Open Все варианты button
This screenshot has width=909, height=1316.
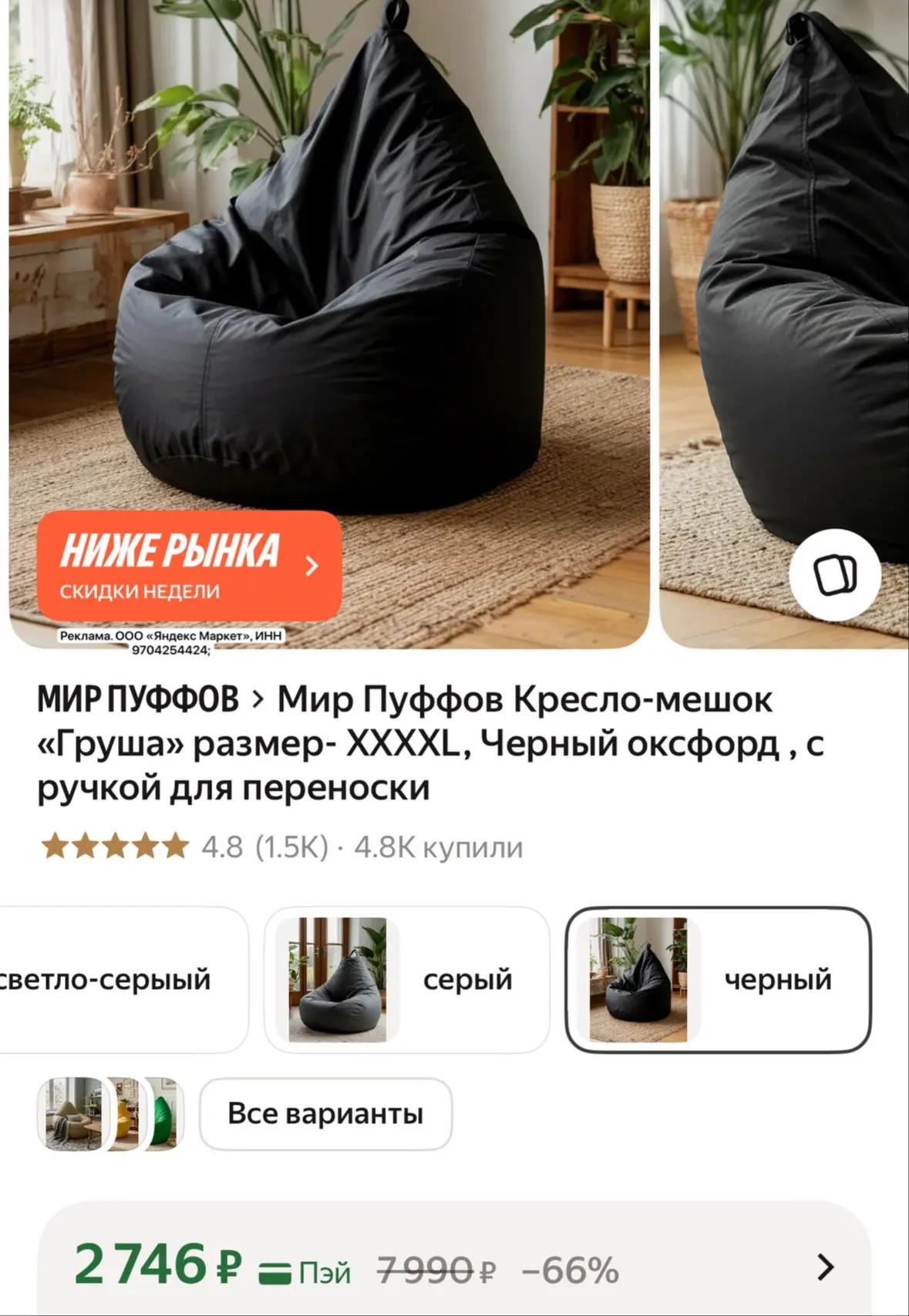(325, 1113)
